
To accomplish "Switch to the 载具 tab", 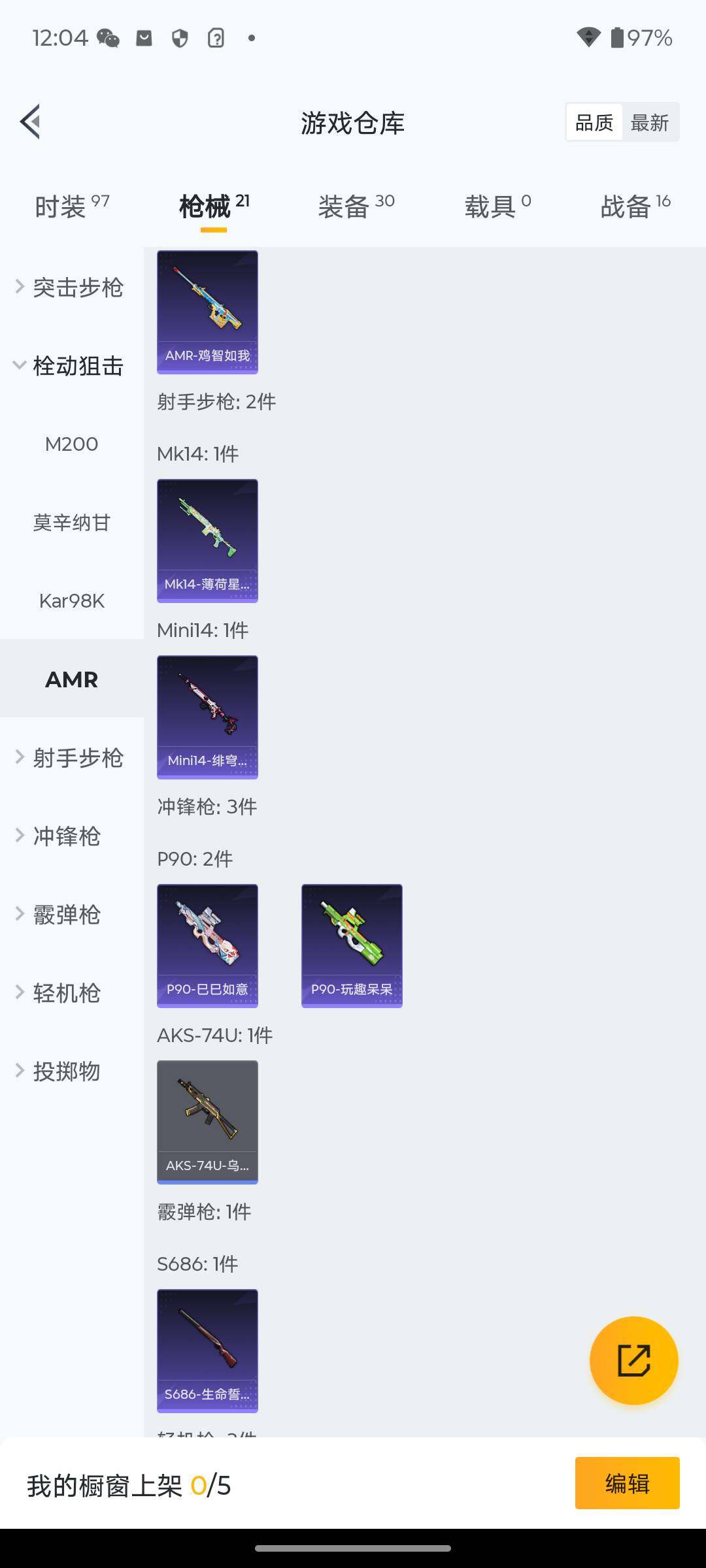I will coord(497,207).
